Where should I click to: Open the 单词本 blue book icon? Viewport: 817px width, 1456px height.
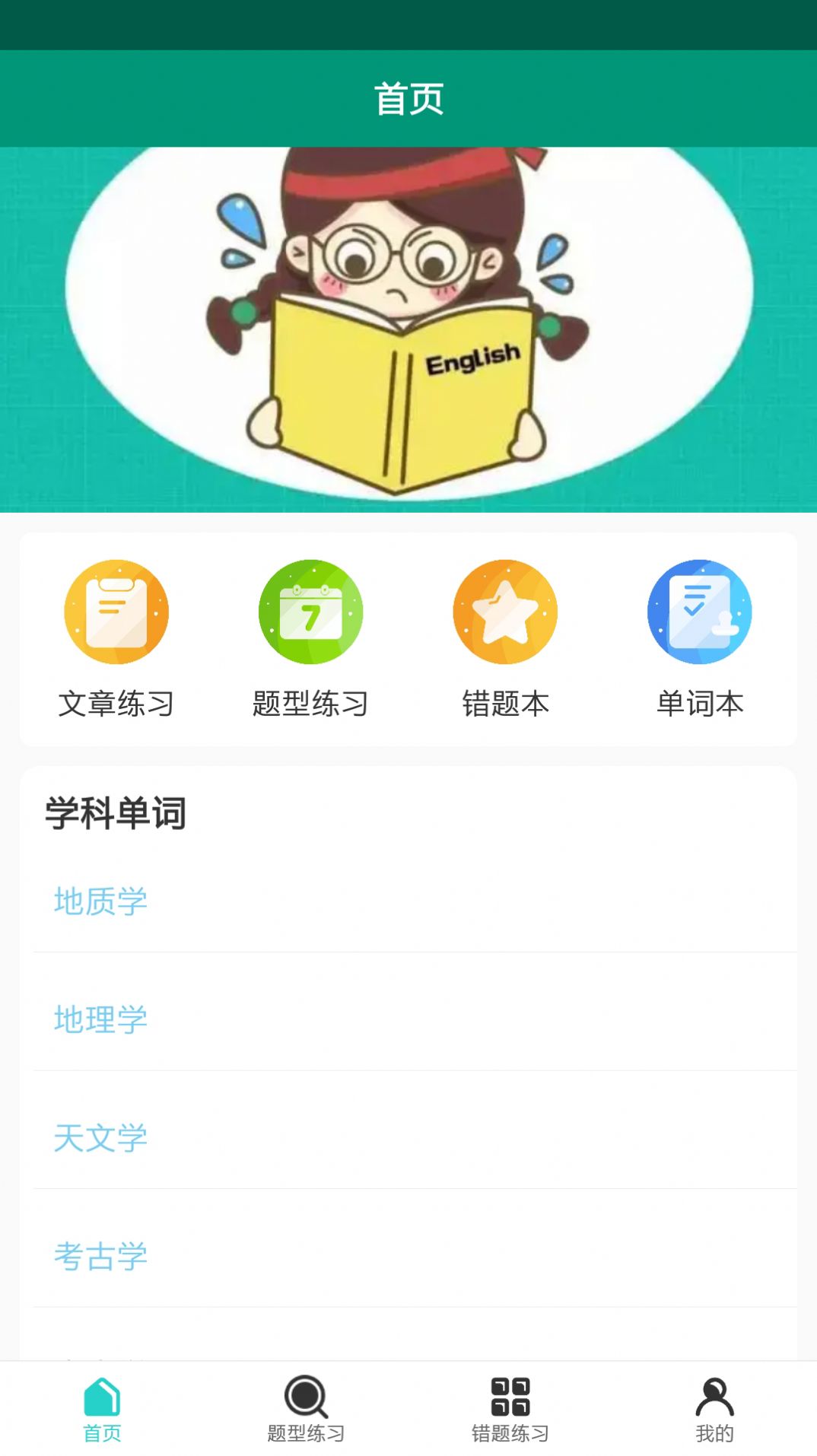[700, 612]
